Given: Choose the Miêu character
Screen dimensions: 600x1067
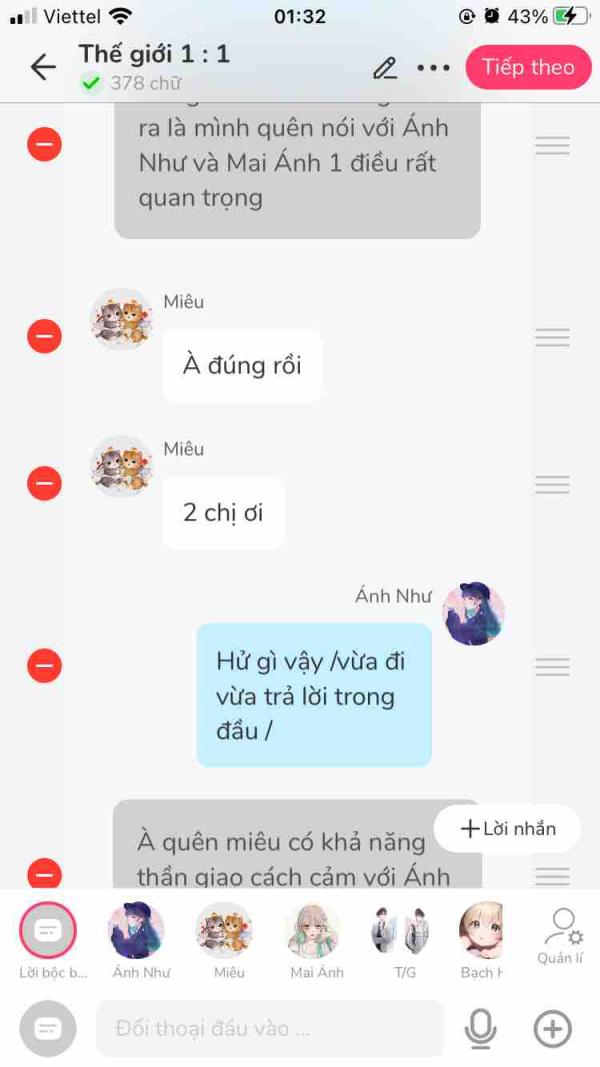Looking at the screenshot, I should [224, 930].
